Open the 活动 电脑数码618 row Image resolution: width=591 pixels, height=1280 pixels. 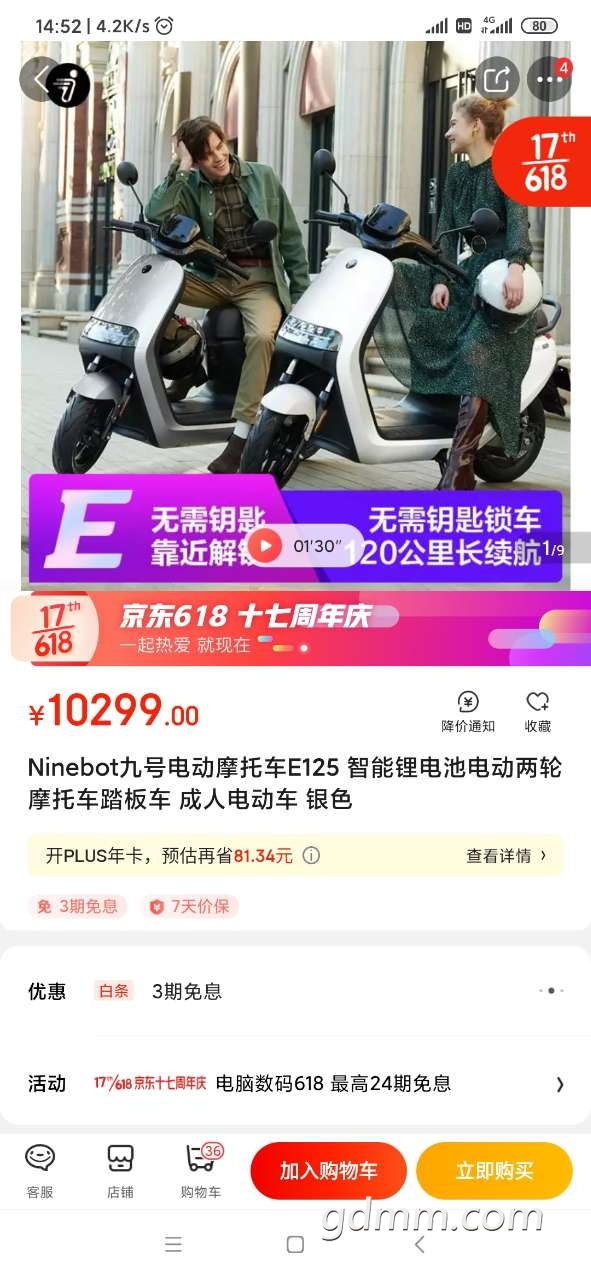tap(296, 1084)
